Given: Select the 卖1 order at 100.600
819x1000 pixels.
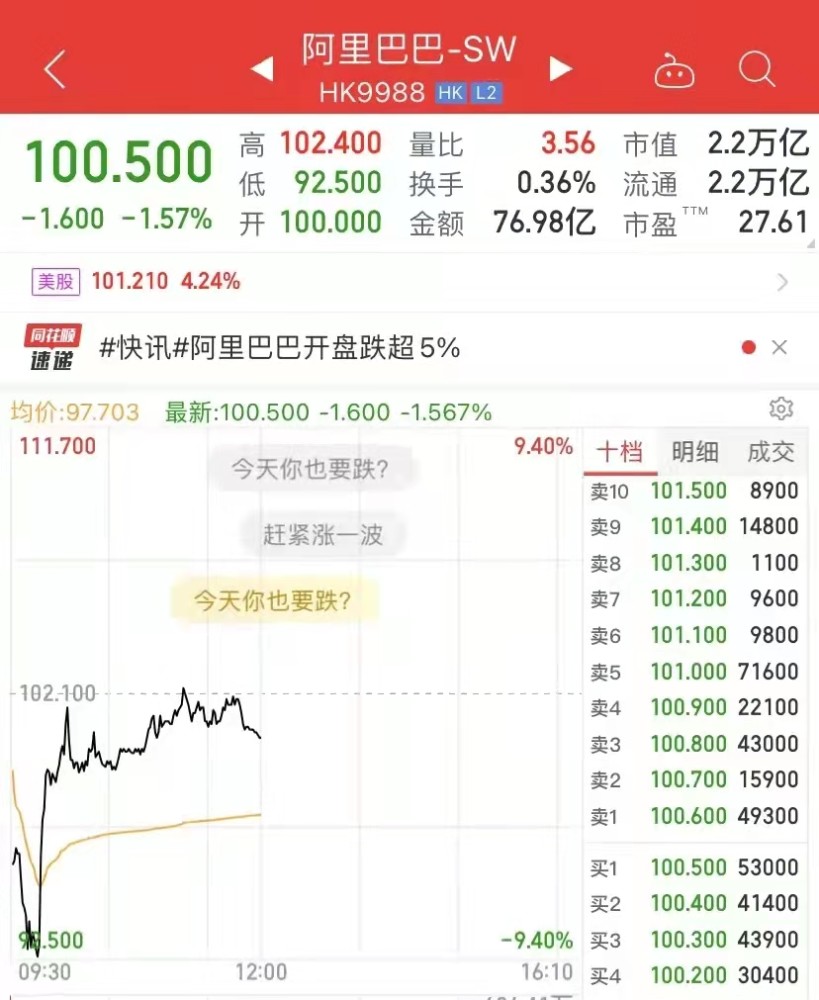Looking at the screenshot, I should click(694, 817).
